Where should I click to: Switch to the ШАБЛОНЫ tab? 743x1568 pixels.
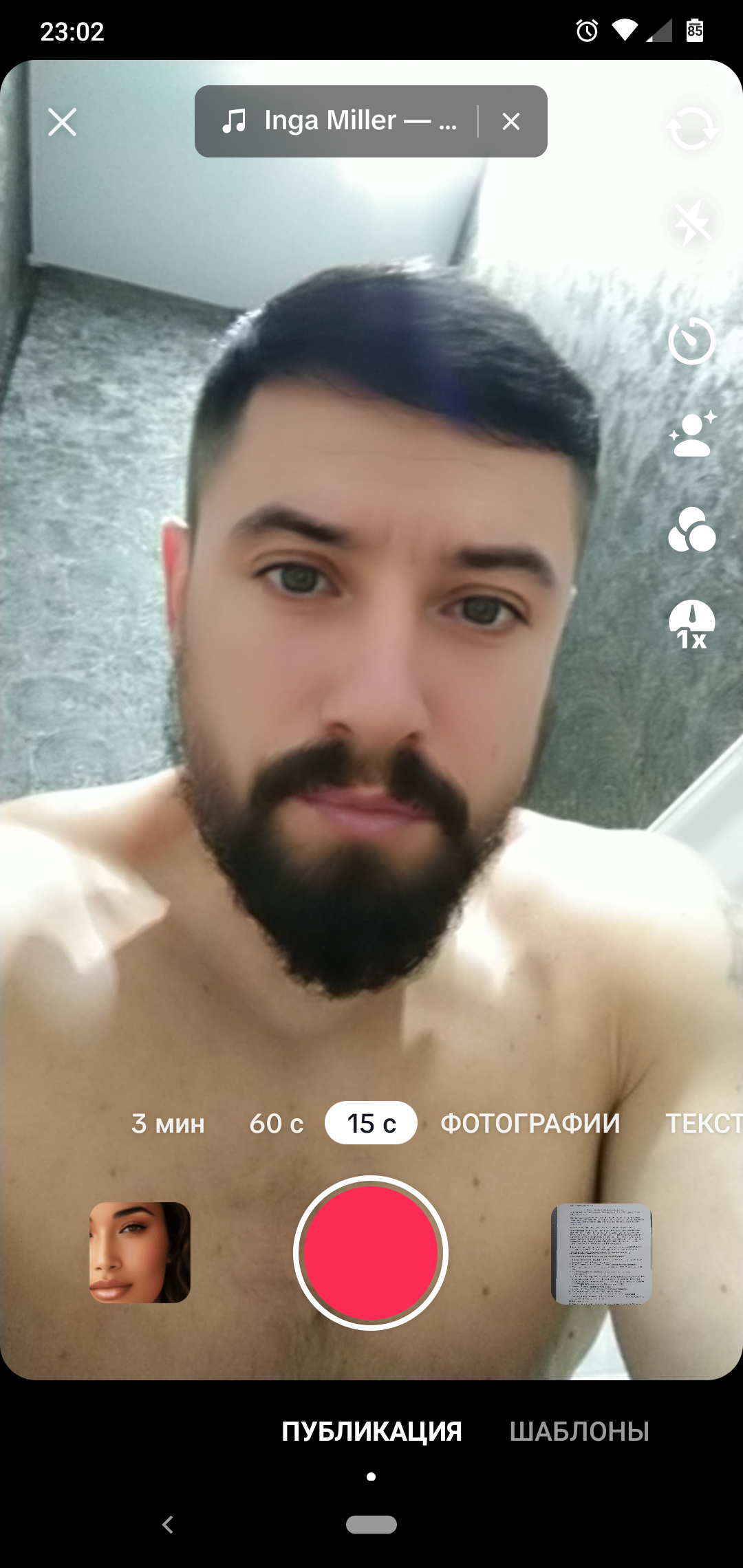click(x=579, y=1432)
